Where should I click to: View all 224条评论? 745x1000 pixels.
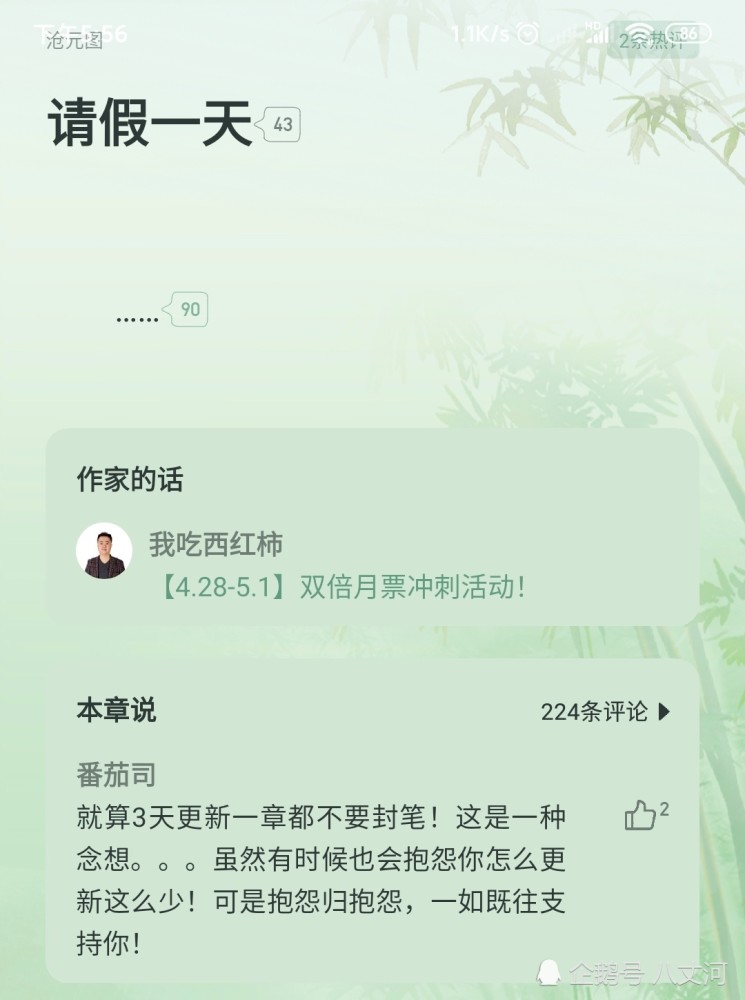coord(605,712)
